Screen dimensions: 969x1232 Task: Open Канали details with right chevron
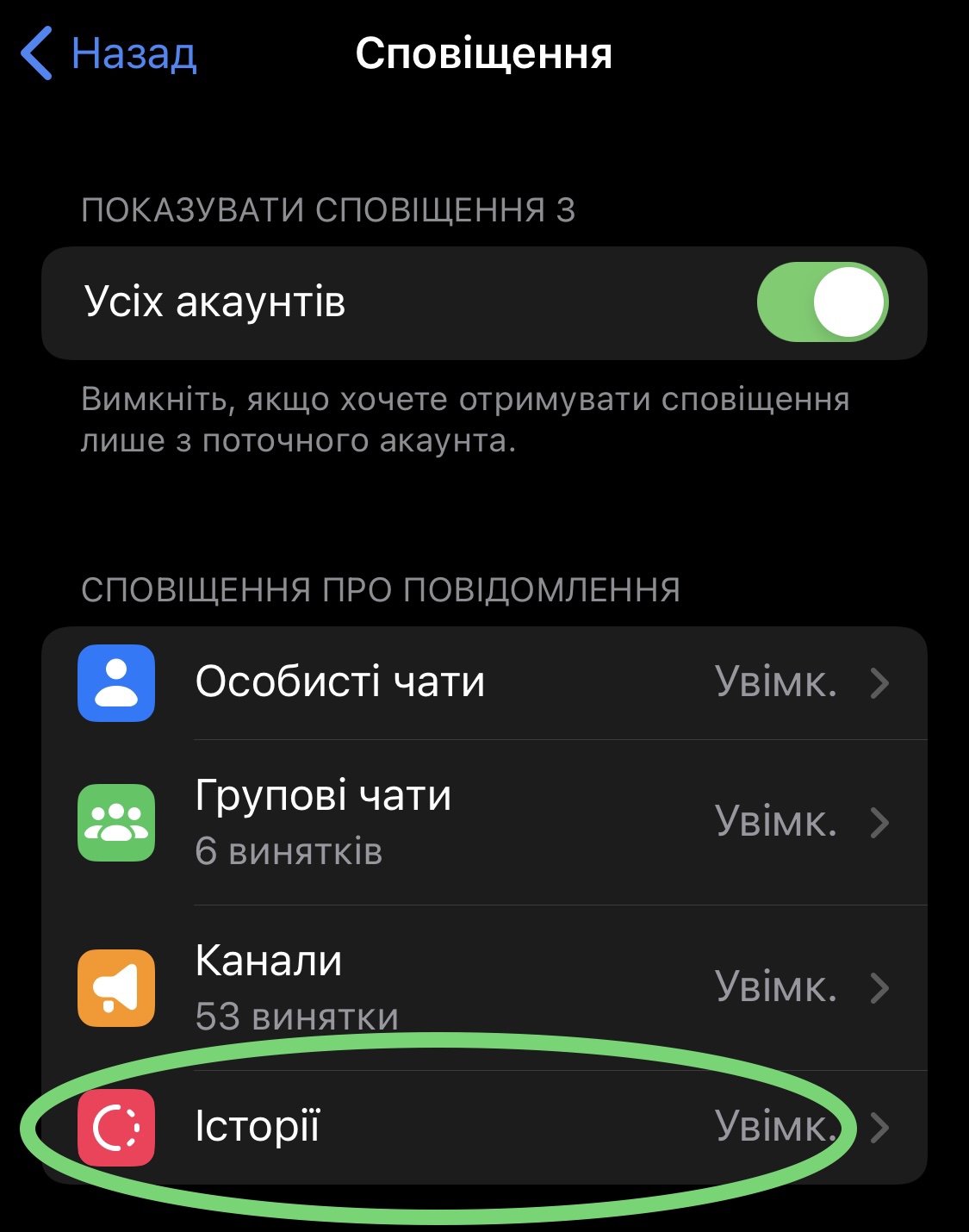coord(880,986)
